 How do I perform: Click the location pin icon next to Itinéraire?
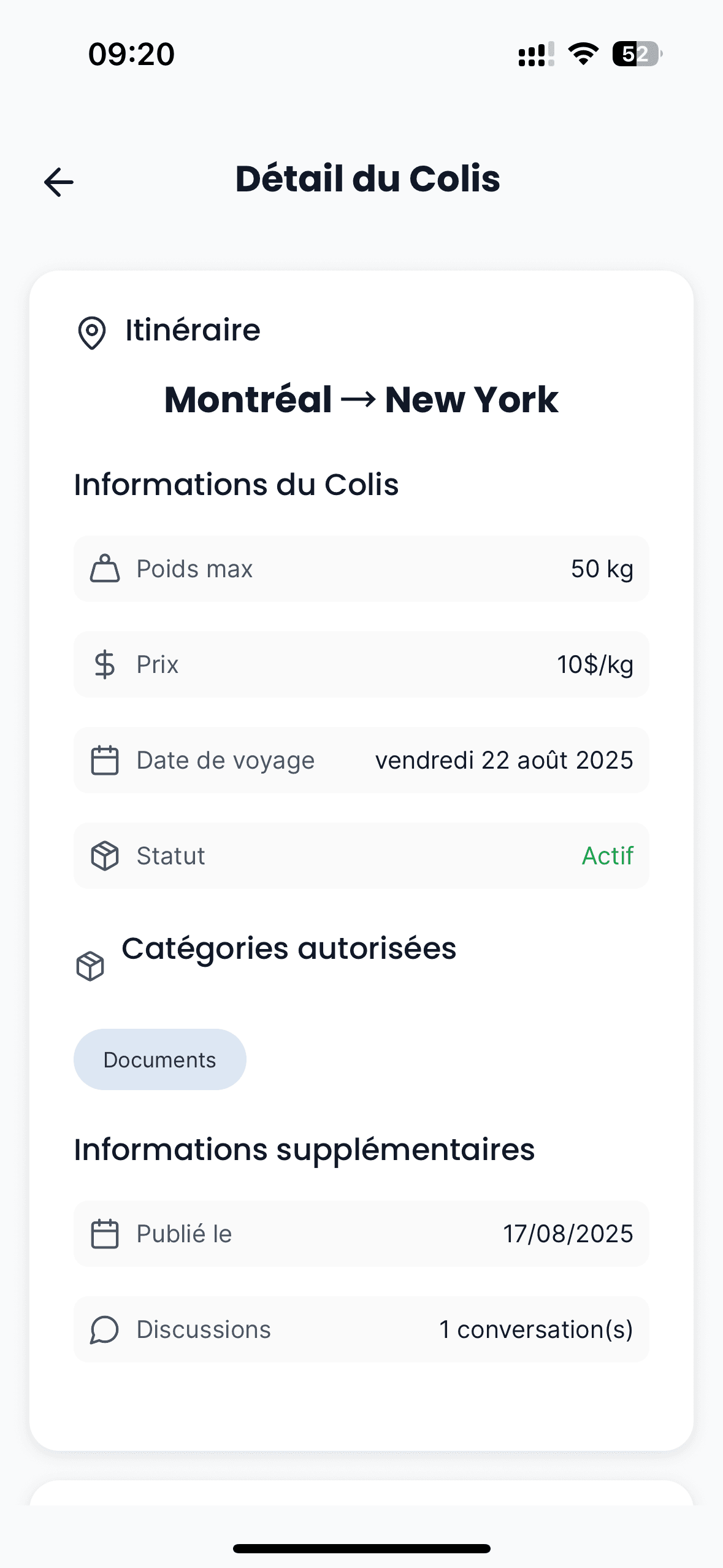pyautogui.click(x=92, y=331)
